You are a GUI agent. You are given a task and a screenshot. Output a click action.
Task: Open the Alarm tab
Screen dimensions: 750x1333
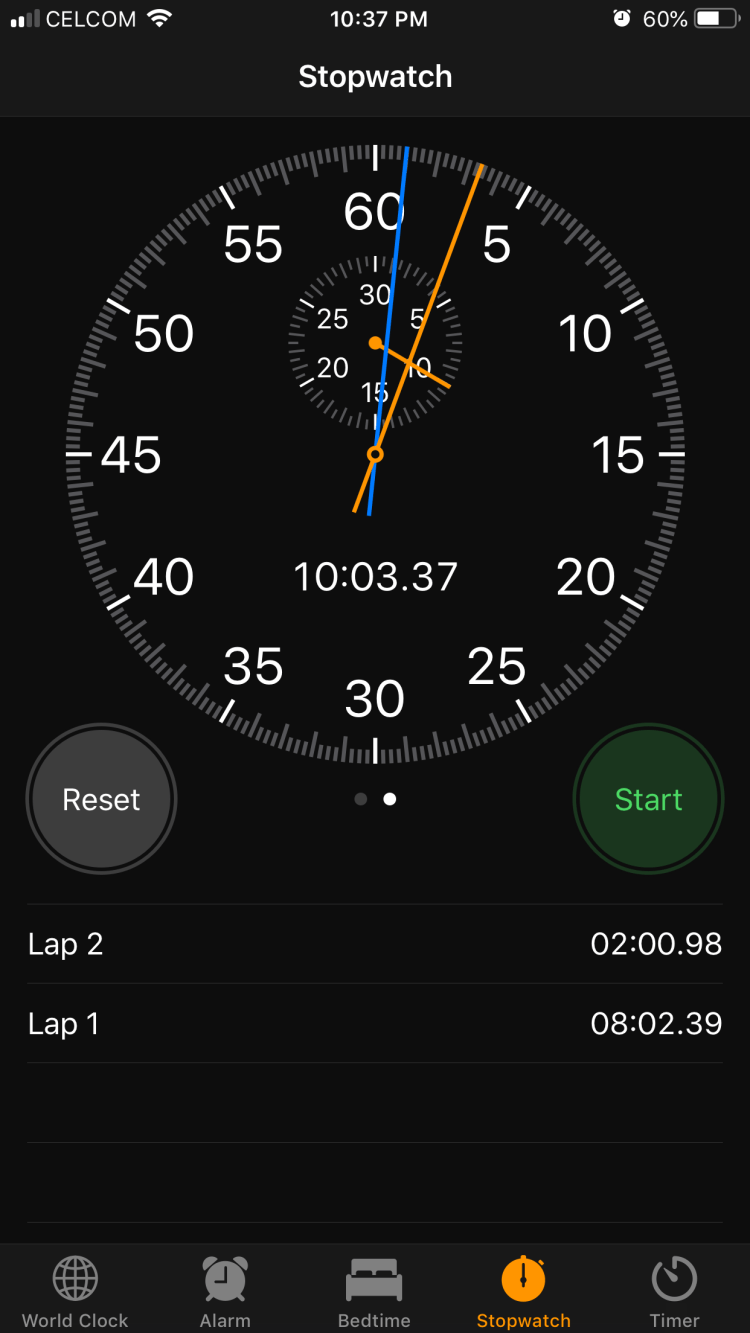[x=225, y=1291]
